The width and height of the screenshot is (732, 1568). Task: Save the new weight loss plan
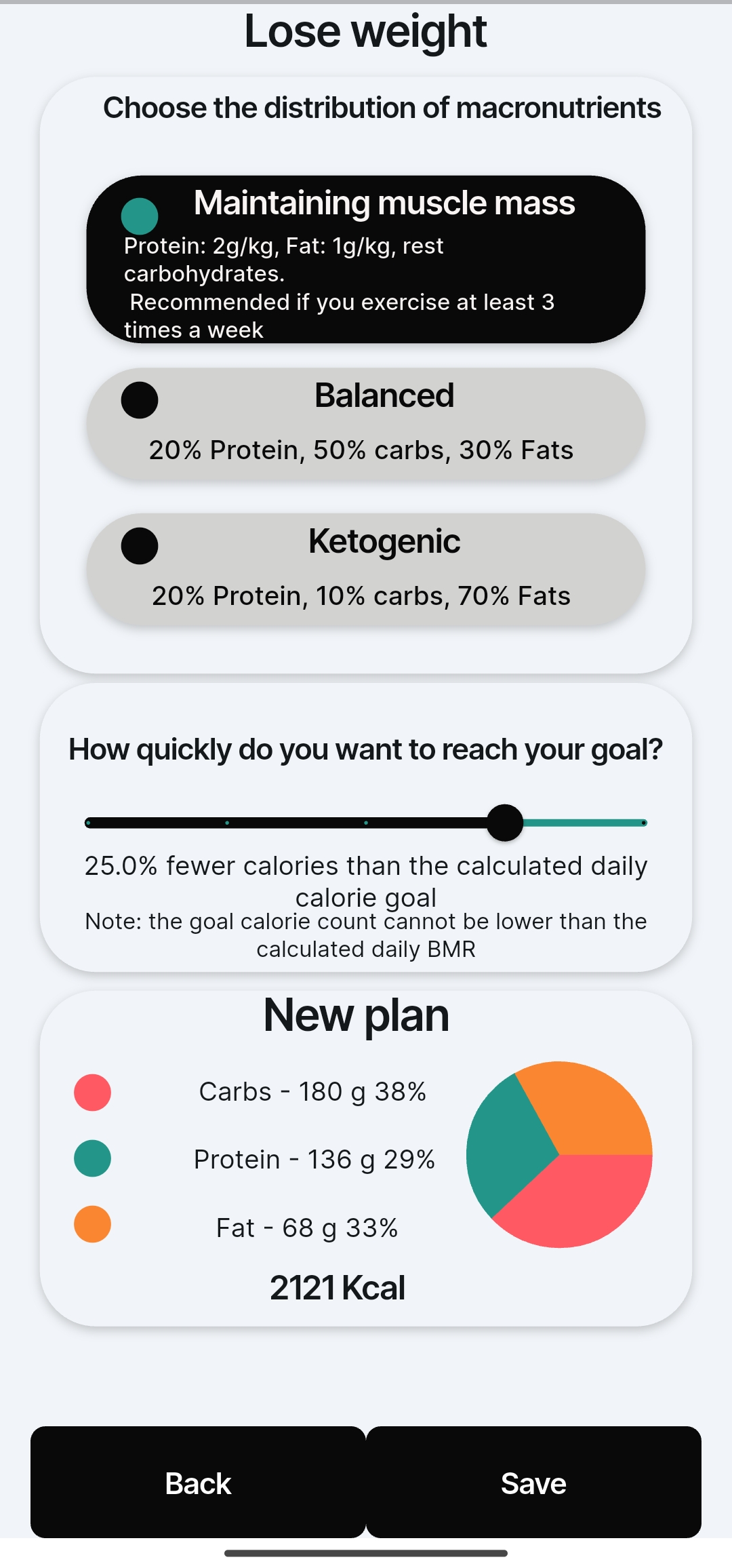point(533,1483)
